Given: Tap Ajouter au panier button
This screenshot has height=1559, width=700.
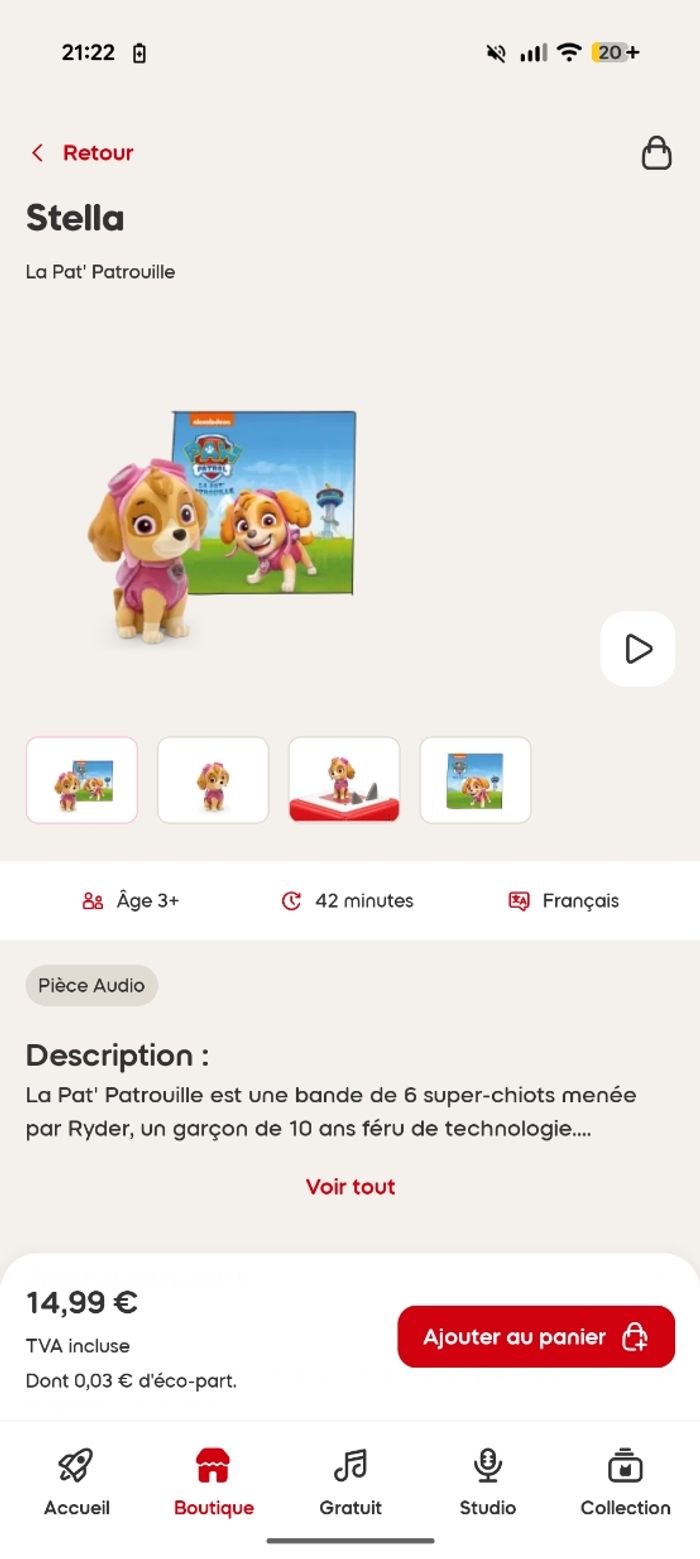Looking at the screenshot, I should [x=536, y=1337].
